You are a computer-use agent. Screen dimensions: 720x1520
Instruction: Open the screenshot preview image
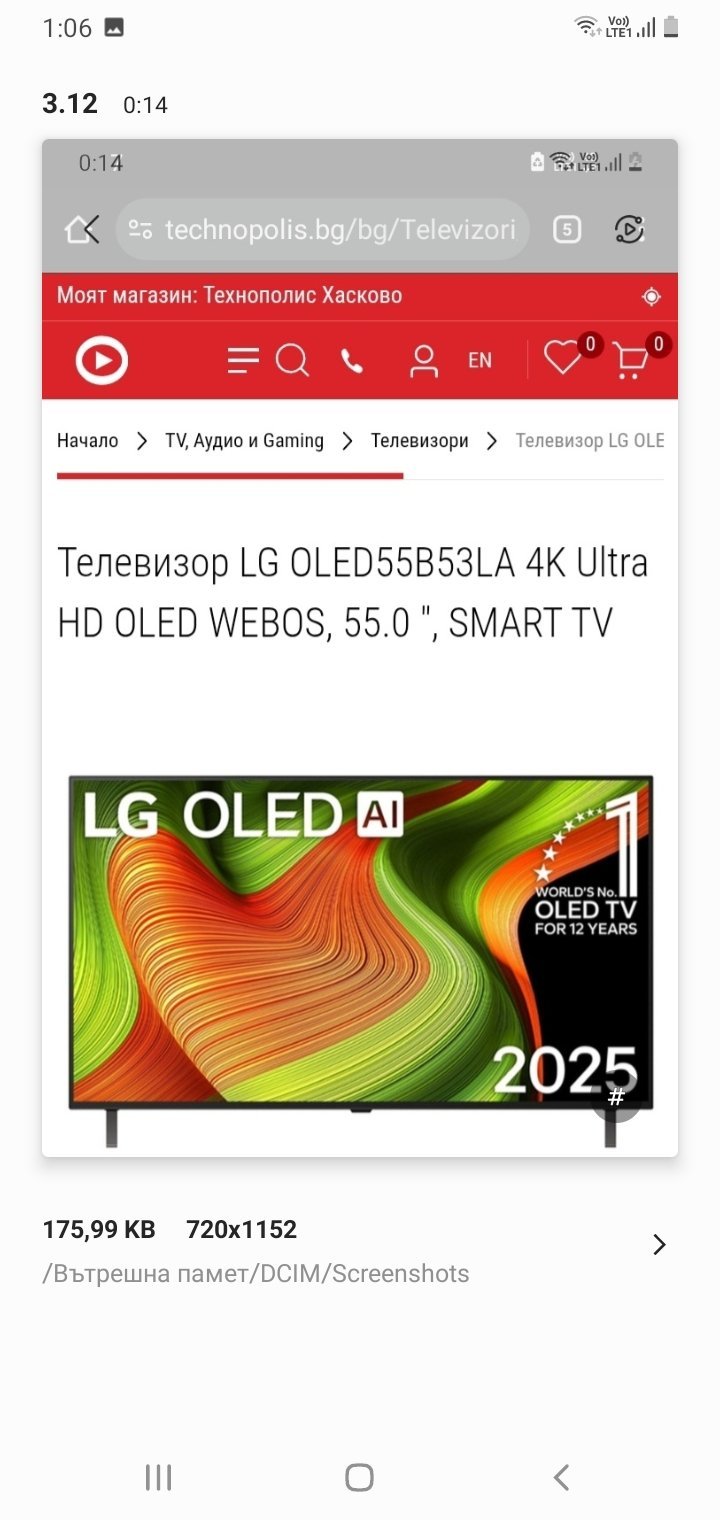(x=359, y=648)
